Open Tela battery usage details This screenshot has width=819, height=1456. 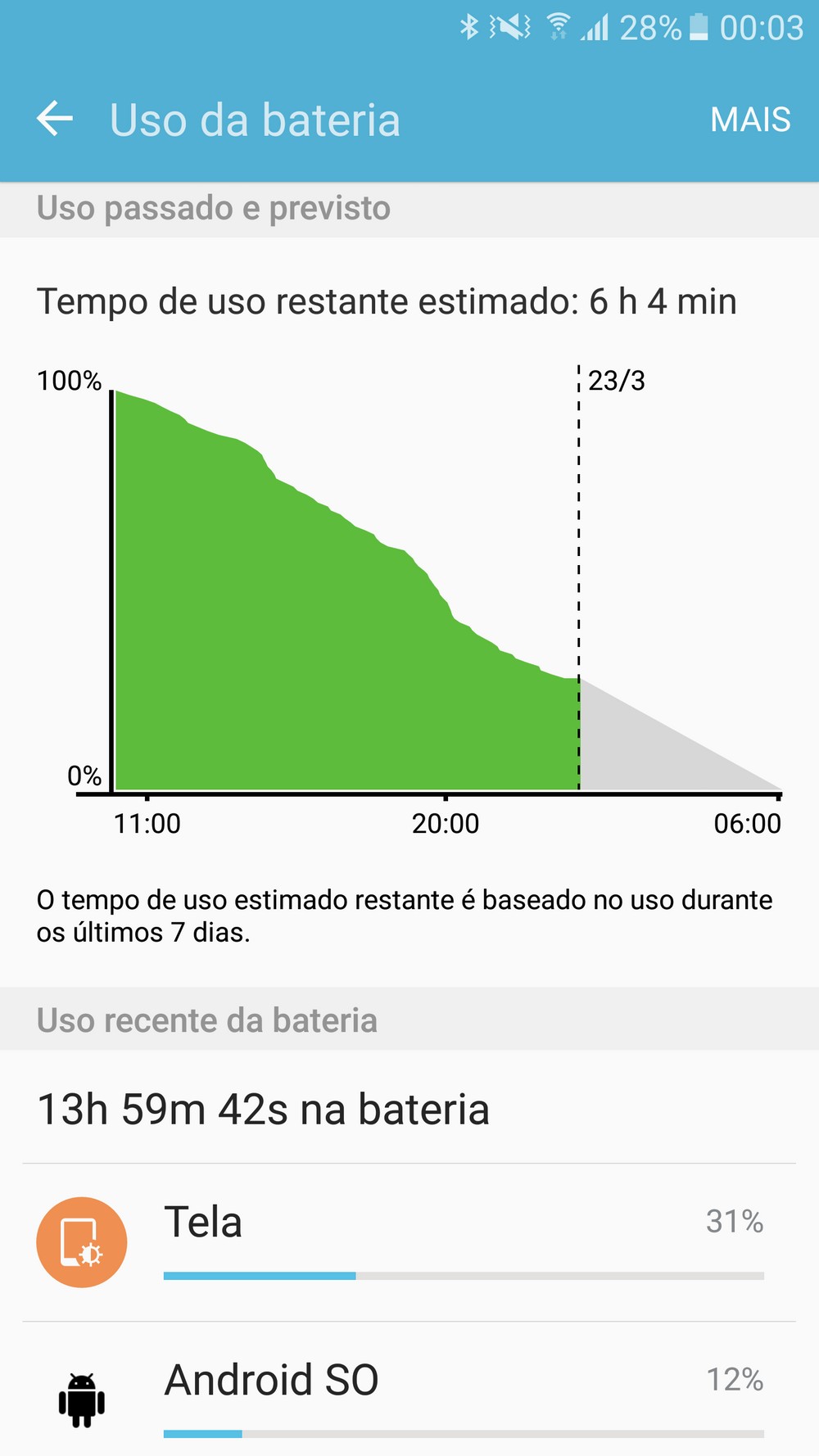click(409, 1241)
